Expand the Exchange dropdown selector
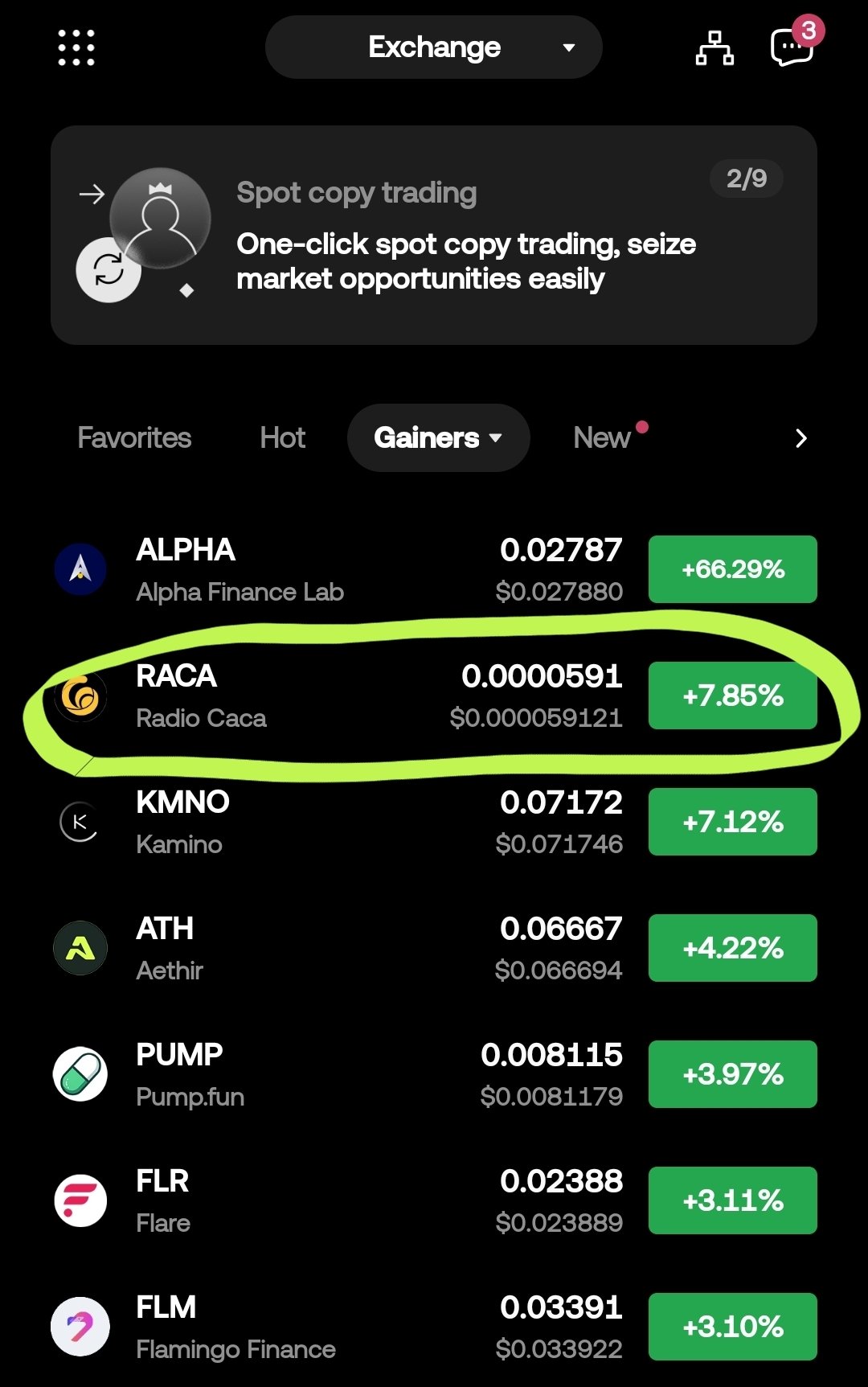Viewport: 868px width, 1387px height. click(434, 47)
